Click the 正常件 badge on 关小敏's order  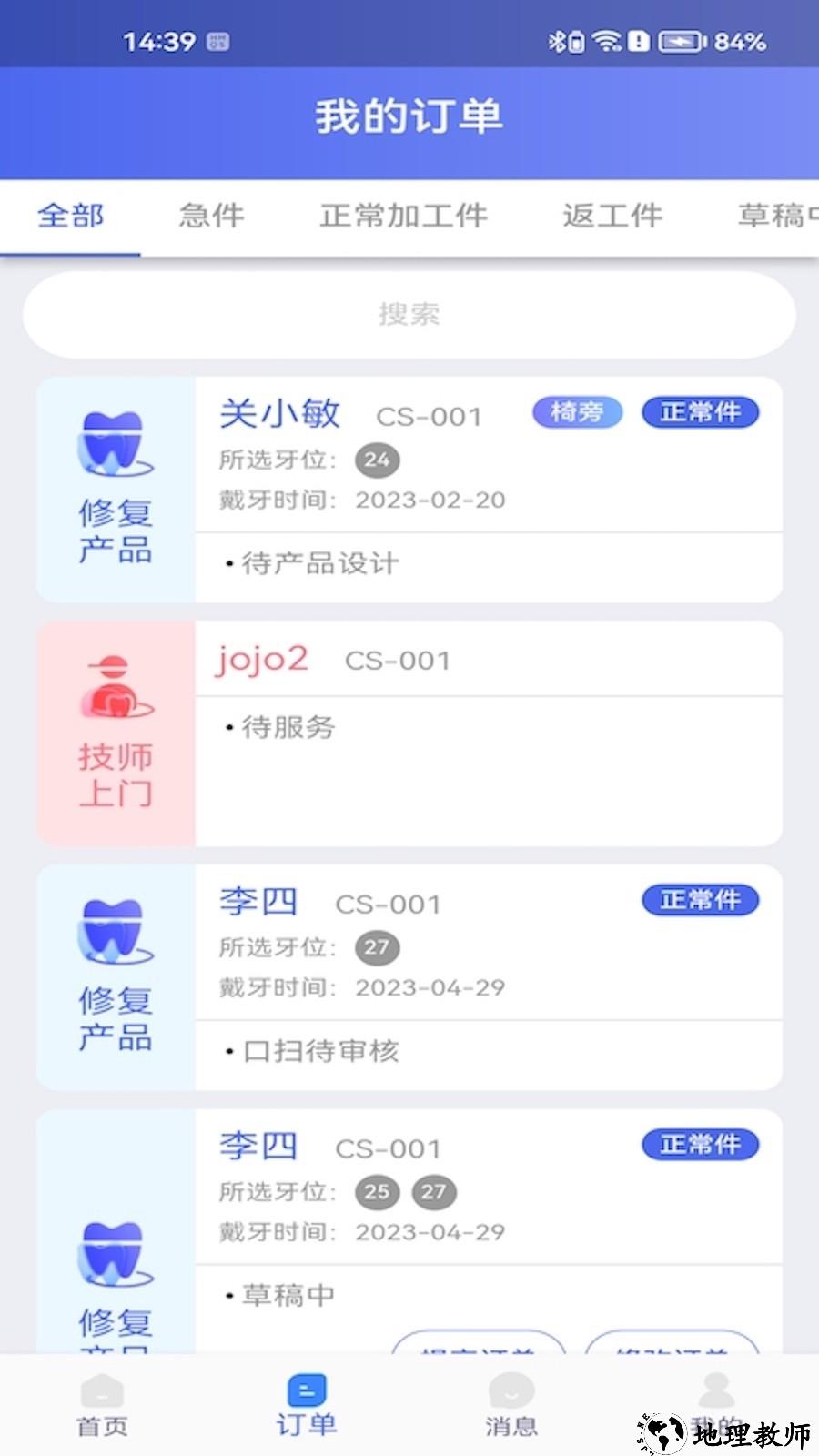pyautogui.click(x=701, y=412)
